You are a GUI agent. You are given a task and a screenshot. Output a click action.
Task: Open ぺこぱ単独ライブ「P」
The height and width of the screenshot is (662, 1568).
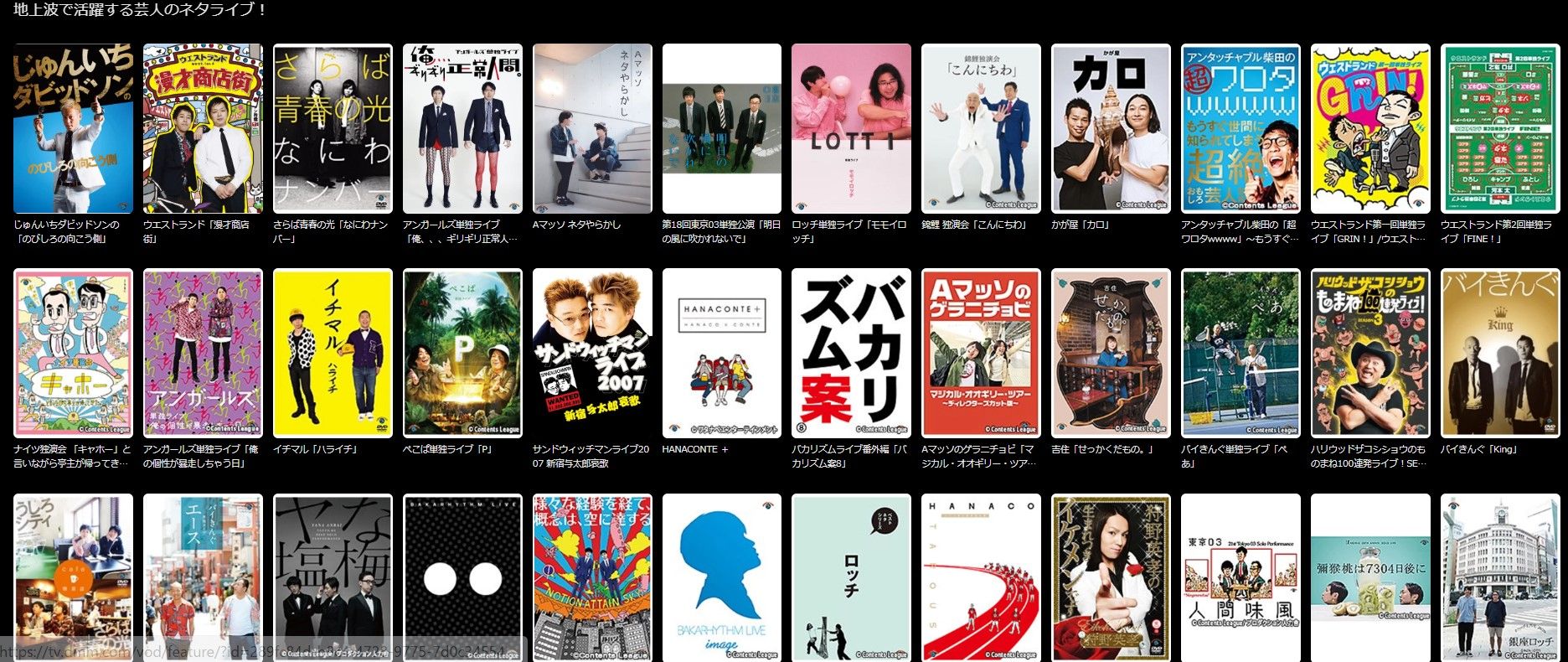tap(462, 353)
